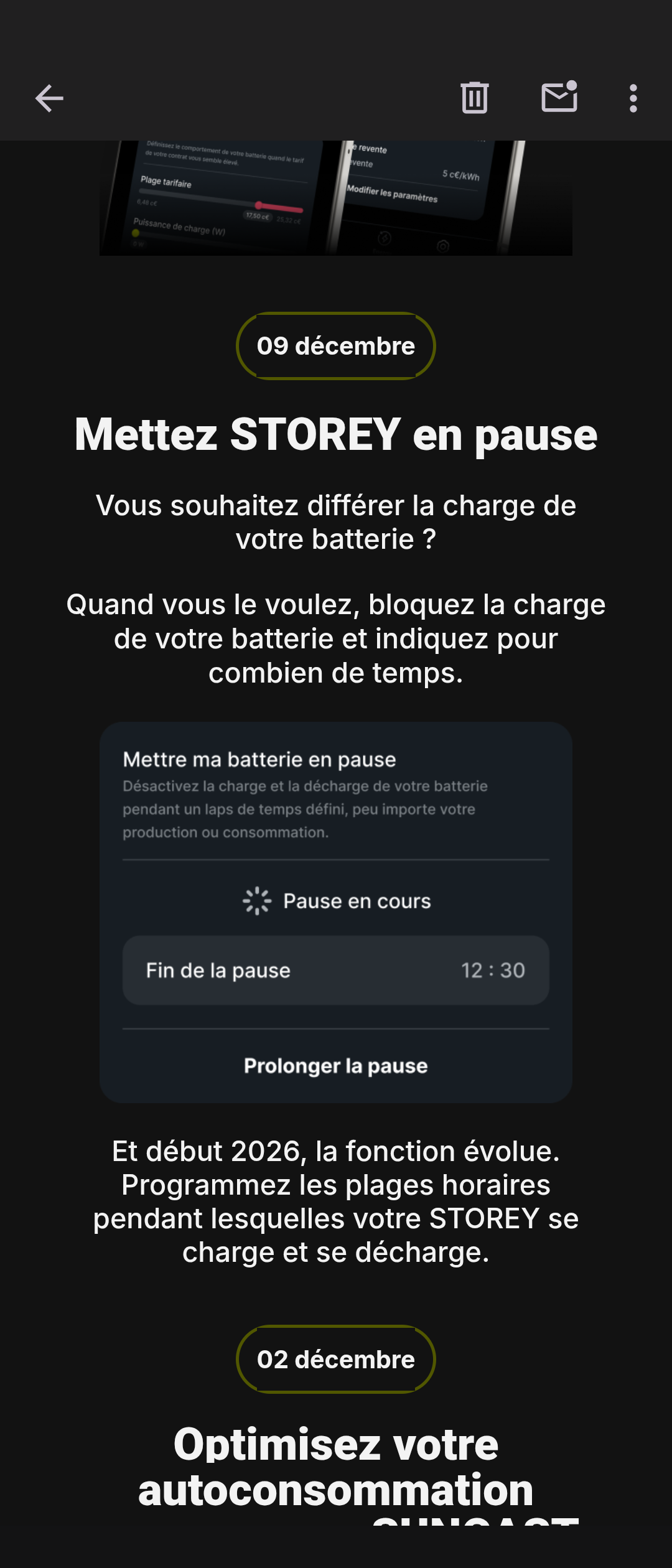Delete this email

pyautogui.click(x=474, y=98)
